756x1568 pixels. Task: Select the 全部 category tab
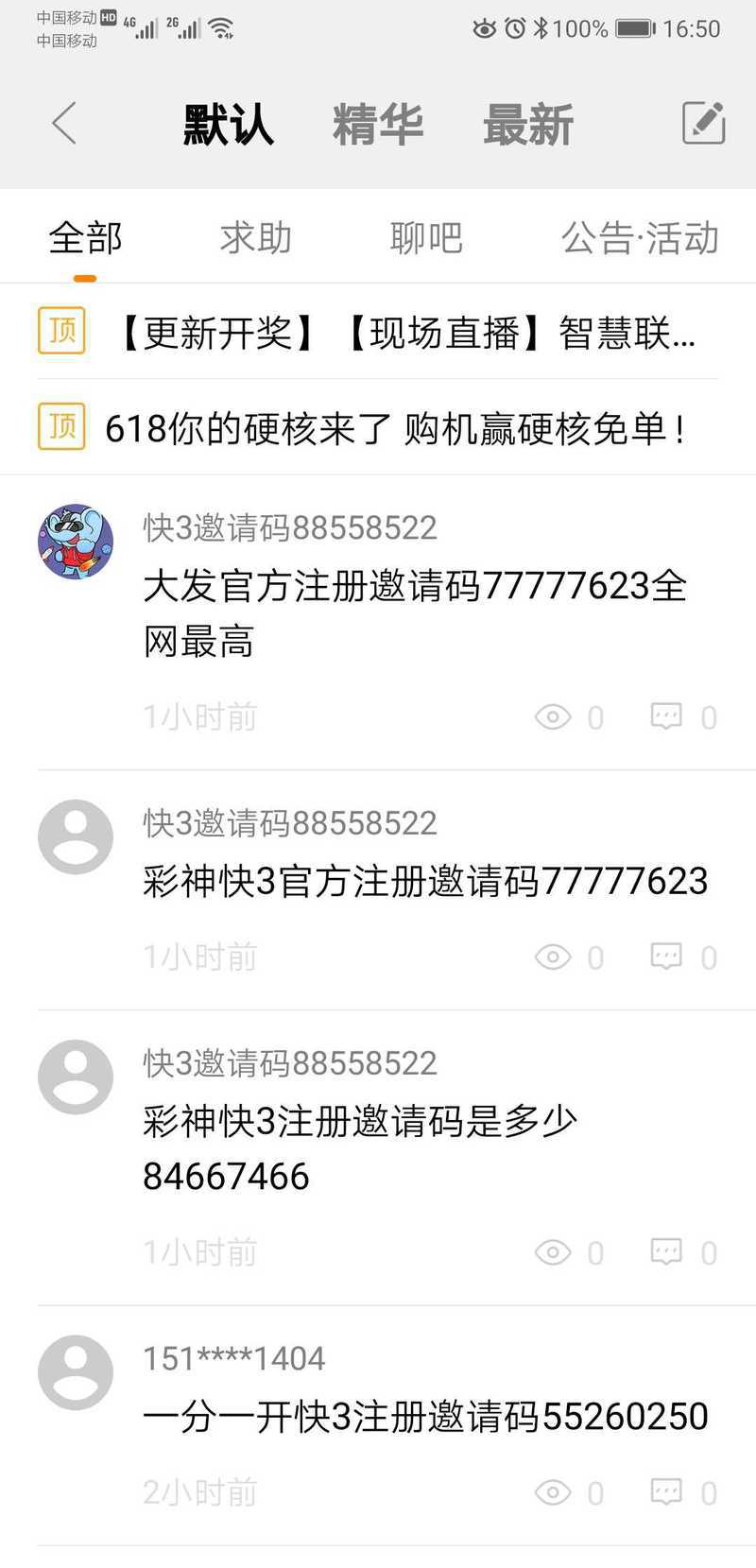point(85,237)
